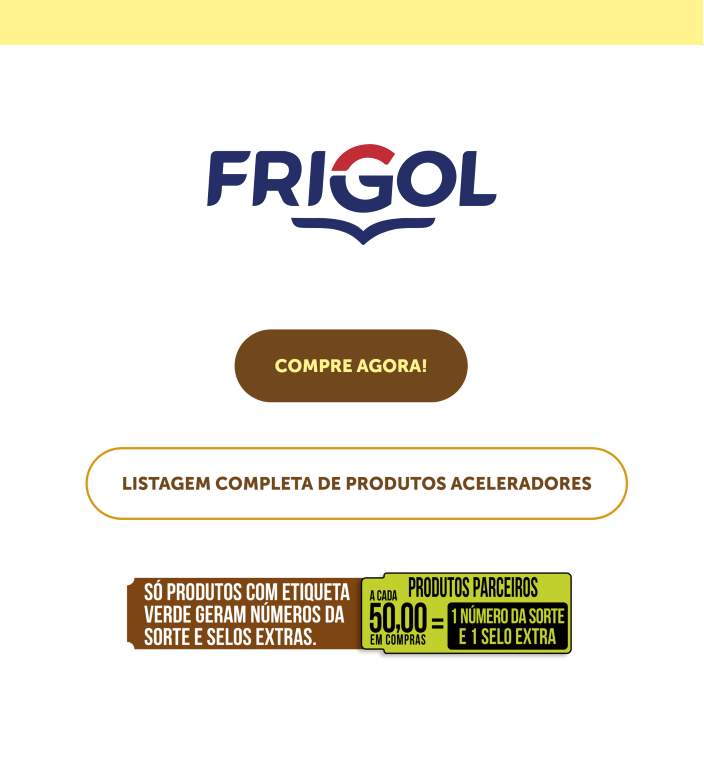The image size is (704, 768).
Task: Tap the Compre Agora button
Action: coord(351,366)
